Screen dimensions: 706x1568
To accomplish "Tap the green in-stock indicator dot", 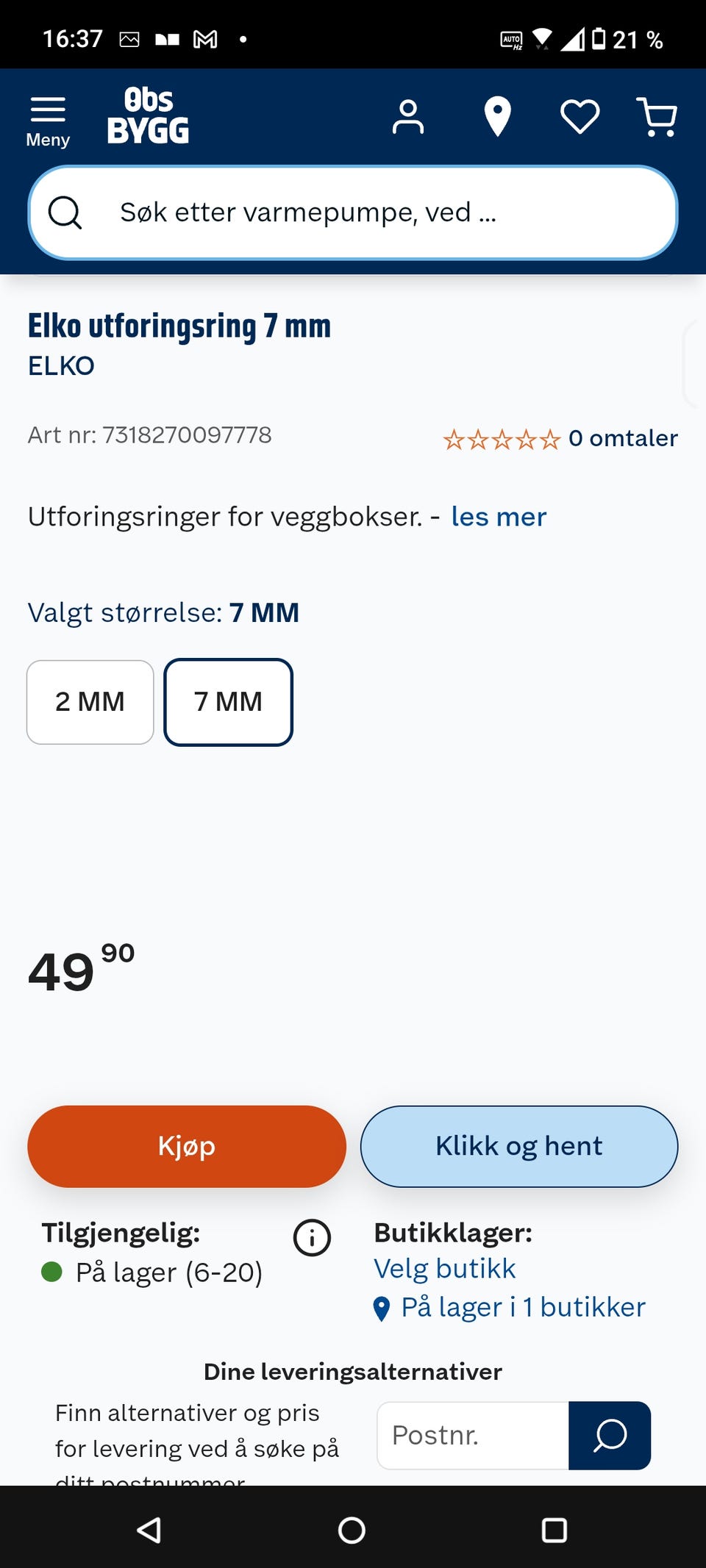I will [53, 1271].
